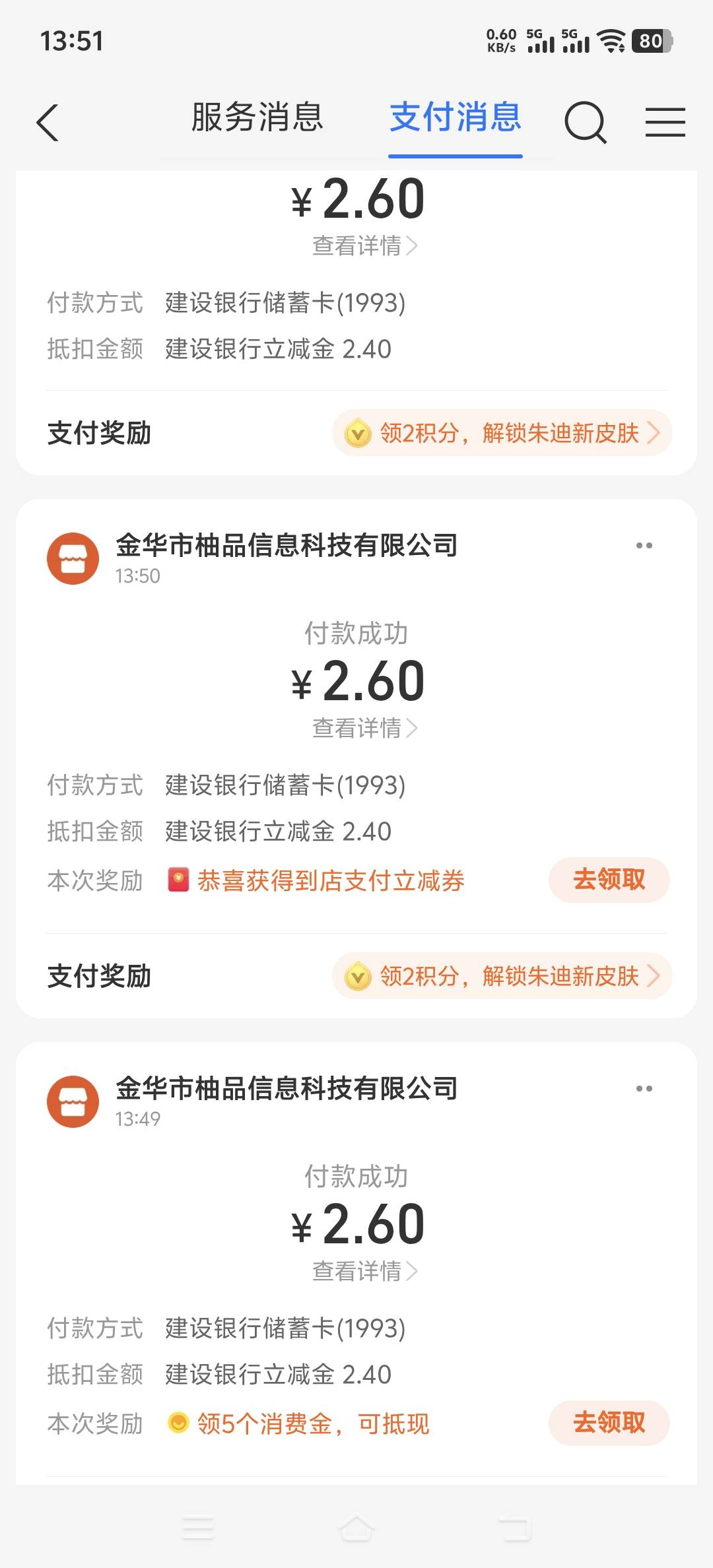Open the merchant avatar on the 13:50 payment
Viewport: 713px width, 1568px height.
(73, 558)
